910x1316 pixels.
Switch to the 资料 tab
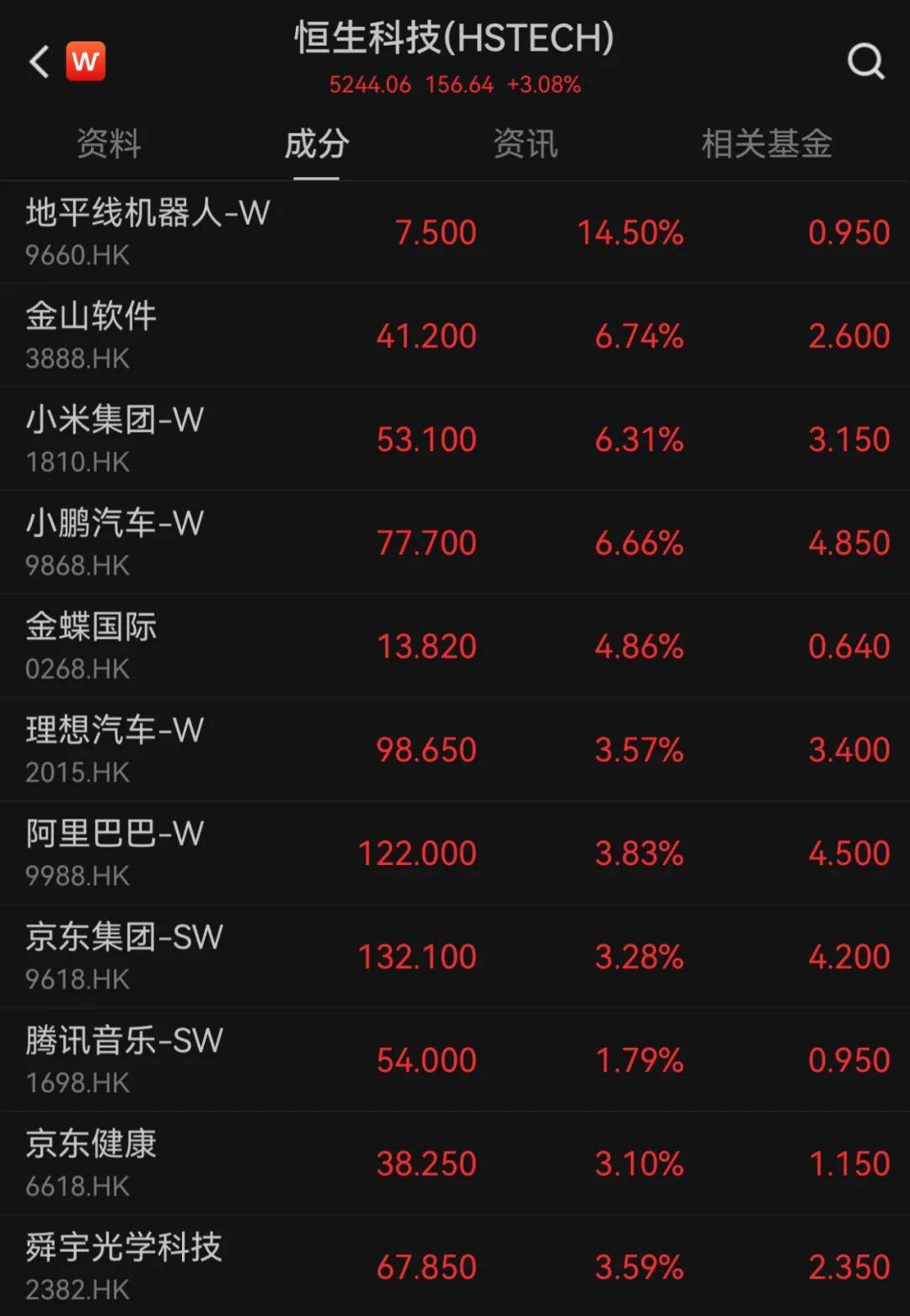108,145
